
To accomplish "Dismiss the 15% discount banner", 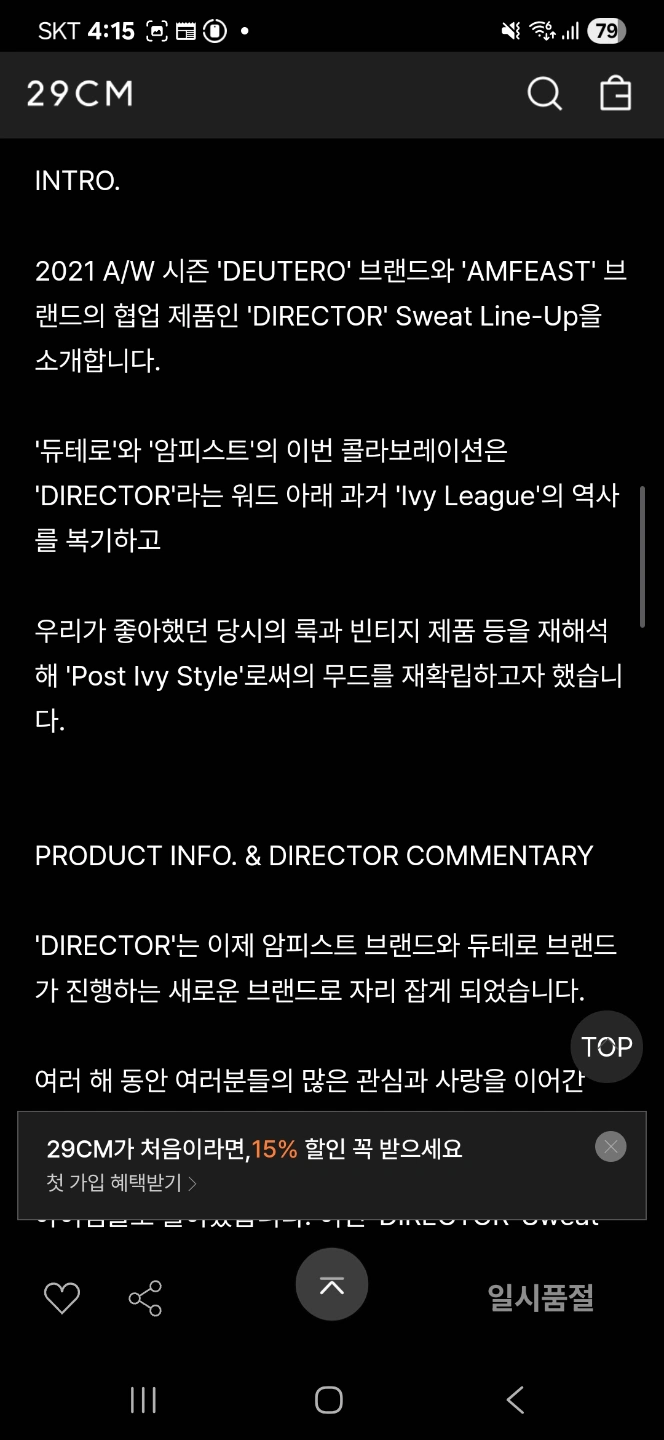I will 611,1146.
